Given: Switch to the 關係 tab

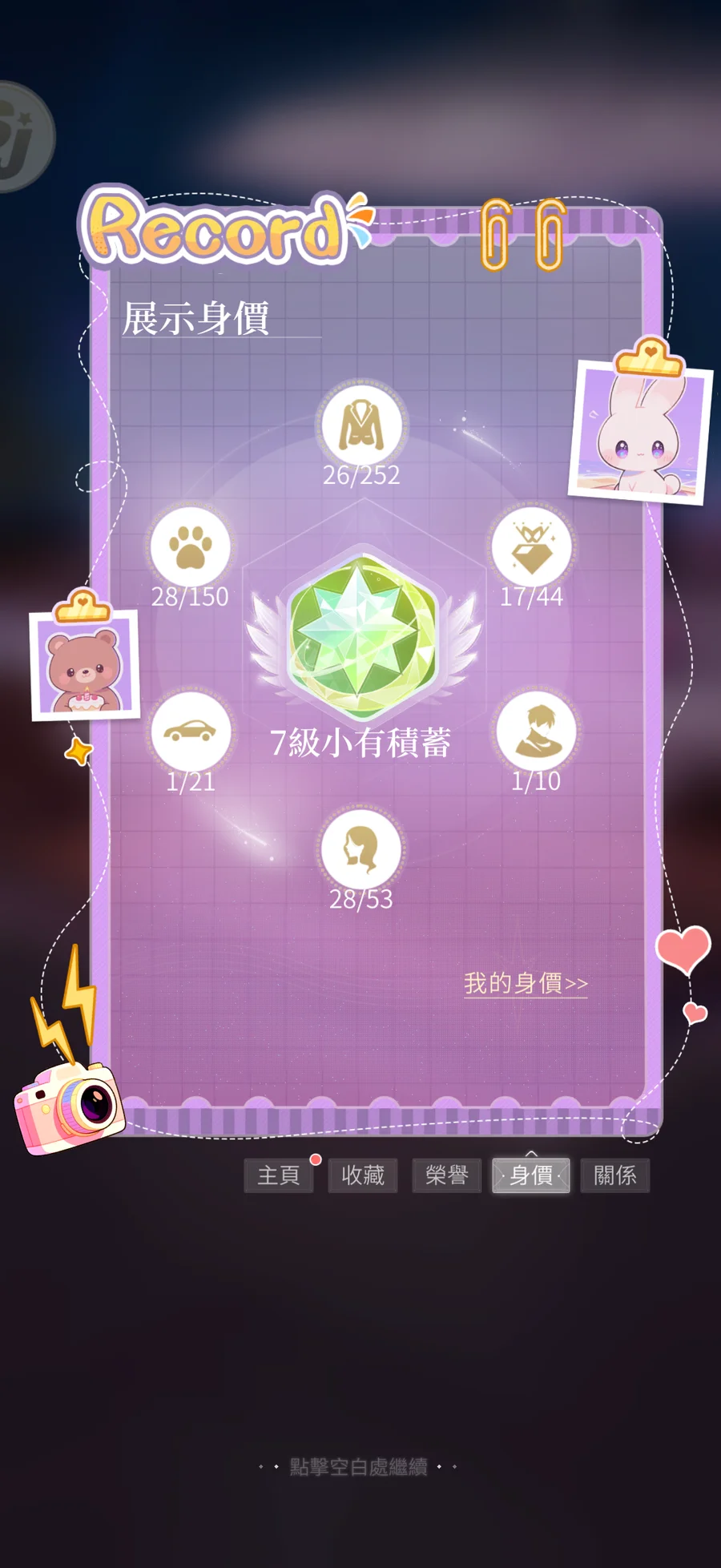Looking at the screenshot, I should point(614,1175).
